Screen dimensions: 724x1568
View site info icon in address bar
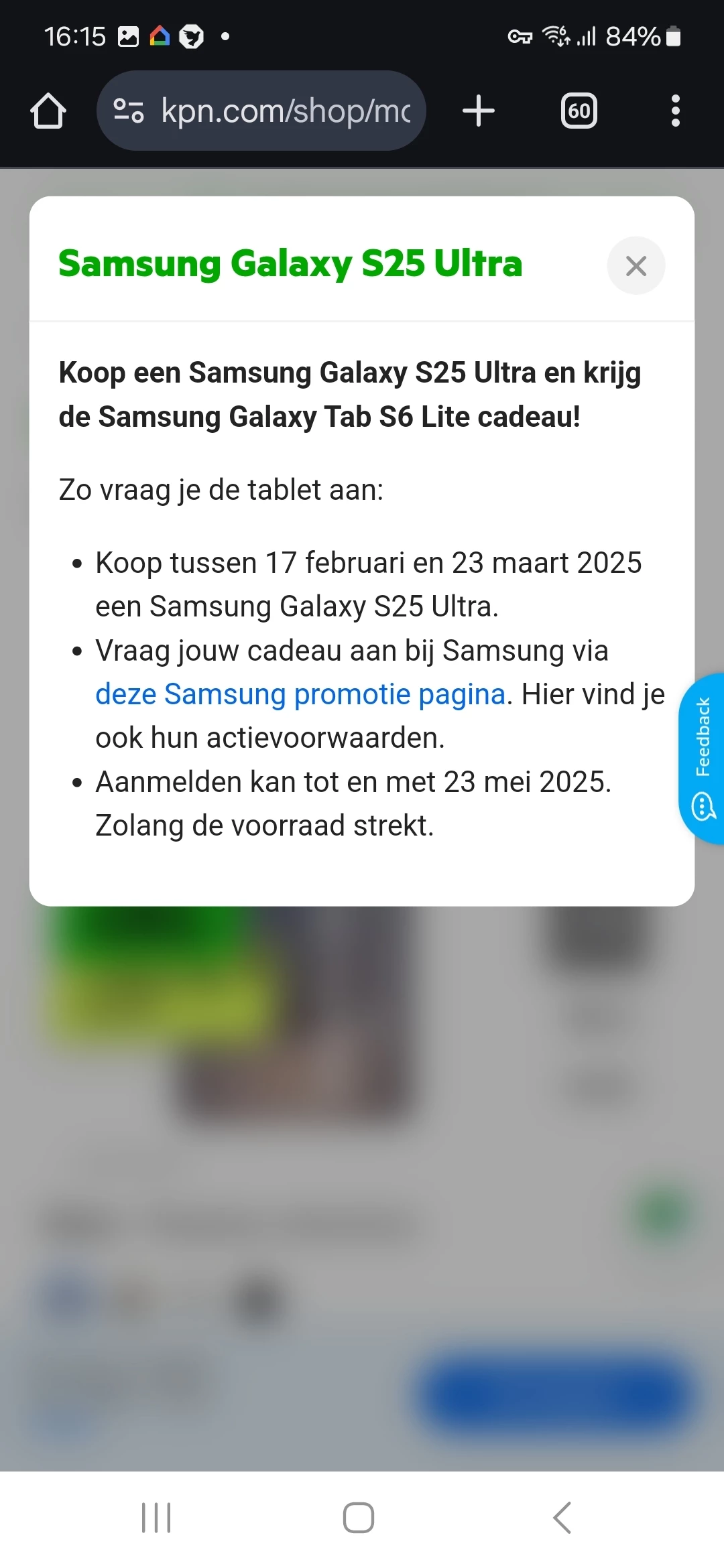coord(128,111)
